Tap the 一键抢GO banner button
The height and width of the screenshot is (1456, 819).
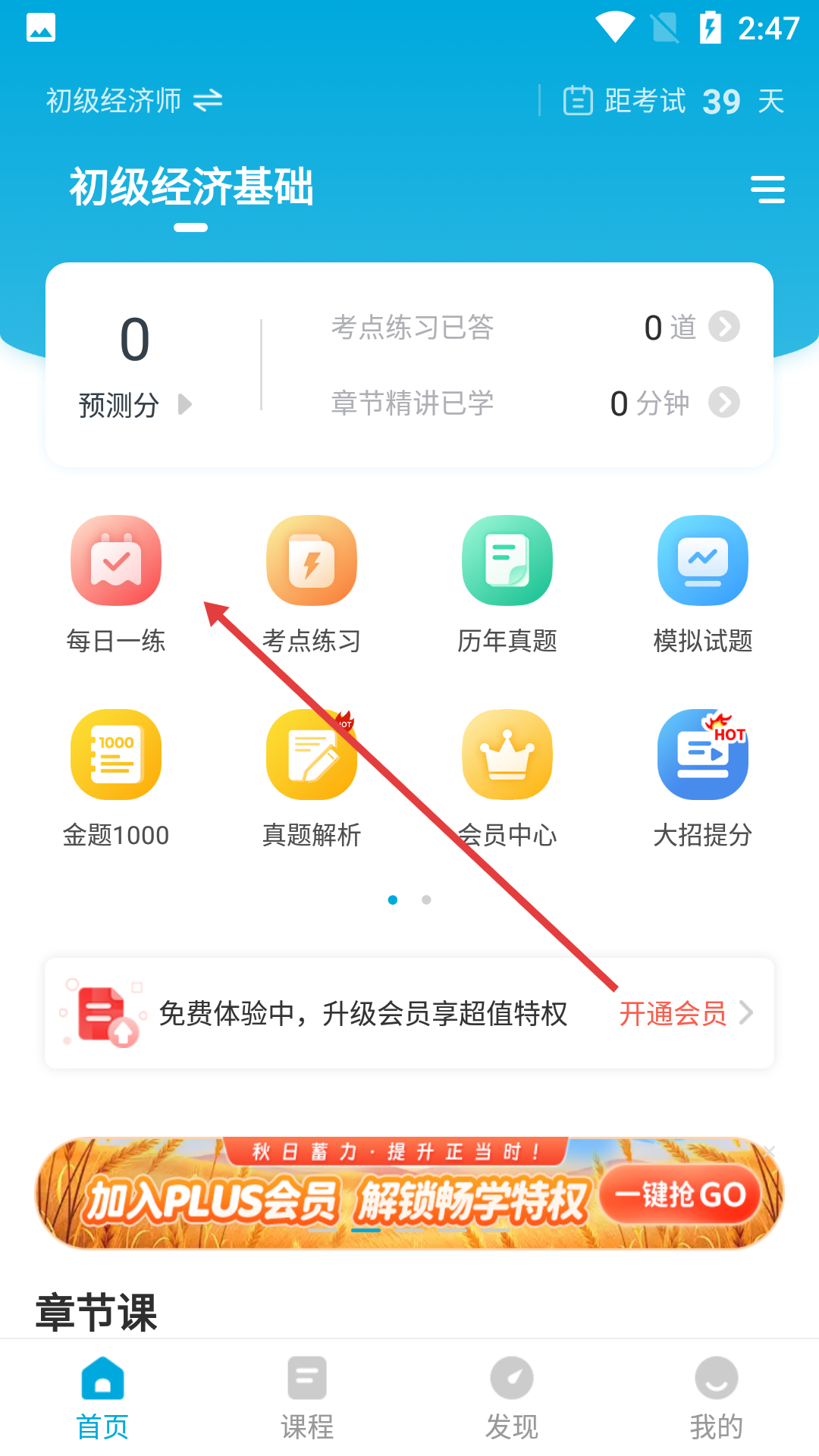coord(680,1195)
